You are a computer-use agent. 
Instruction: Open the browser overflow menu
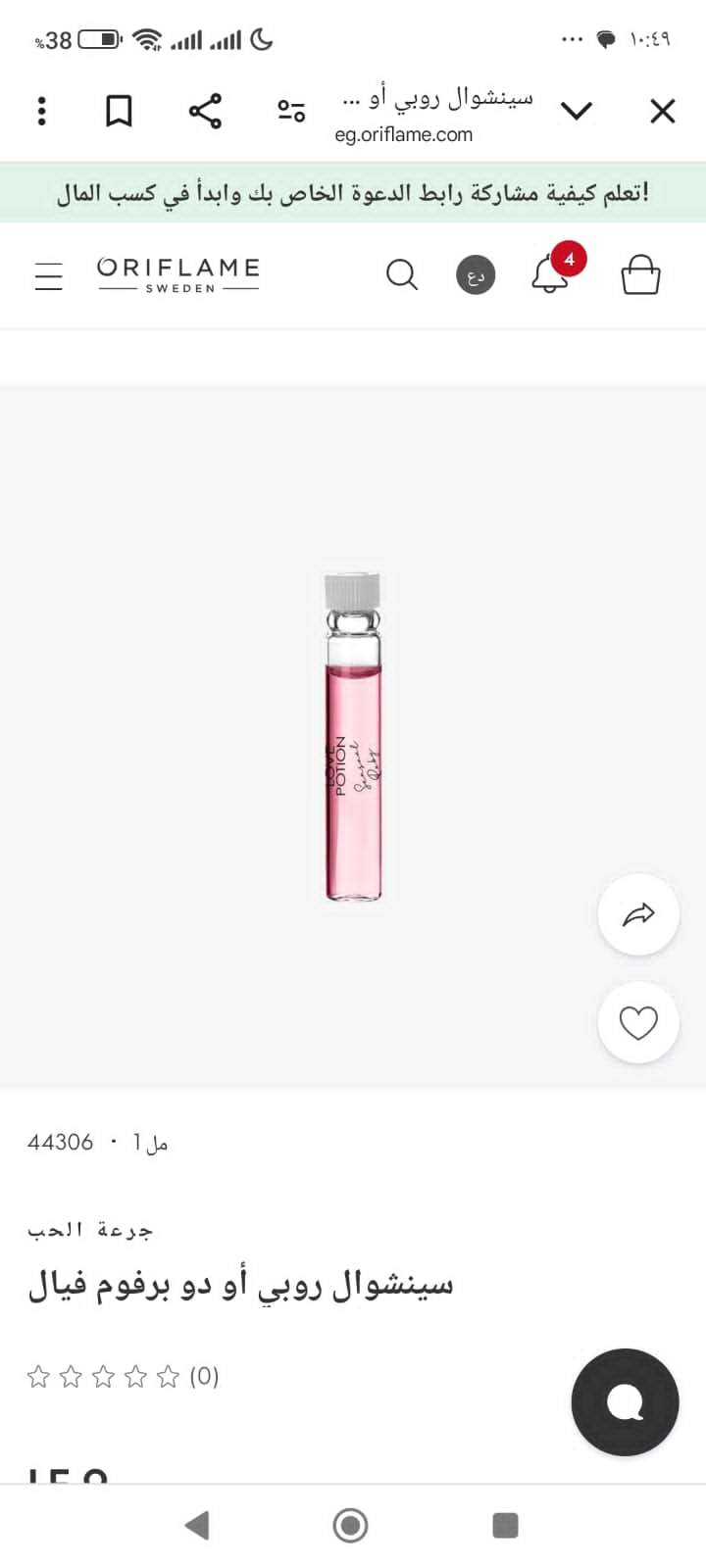pos(41,111)
